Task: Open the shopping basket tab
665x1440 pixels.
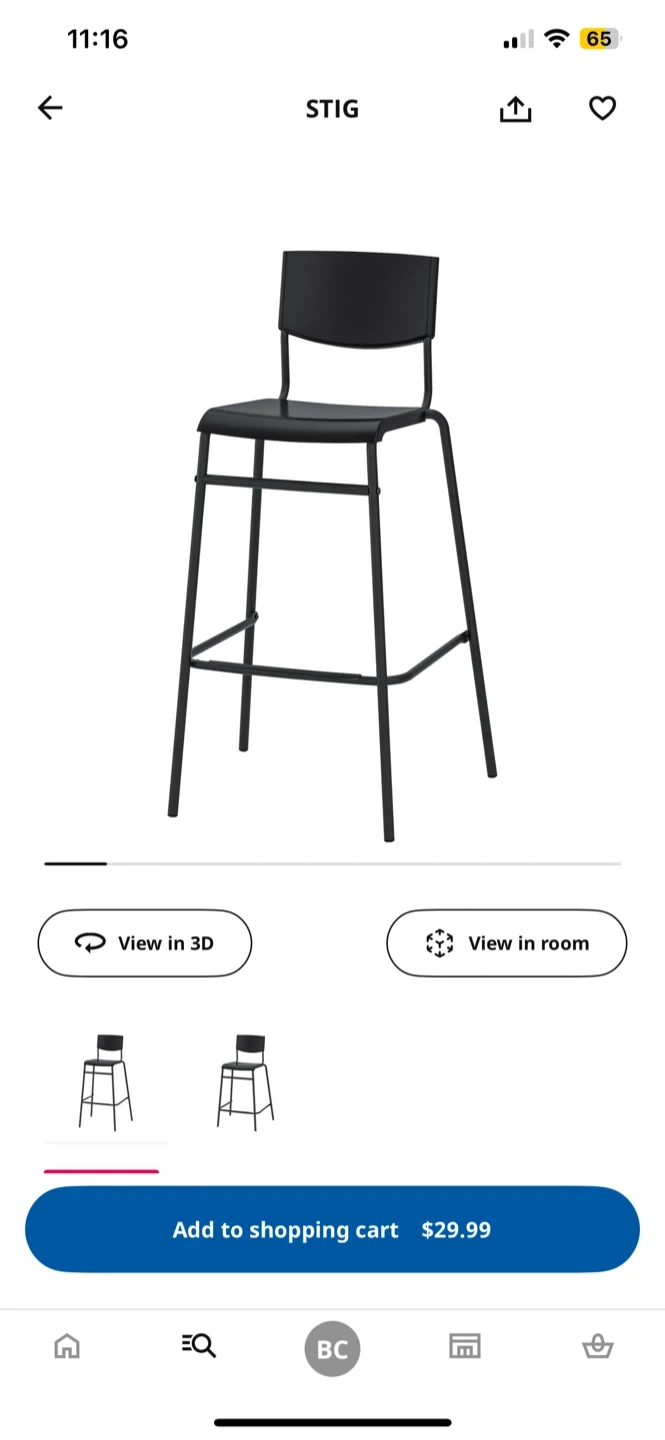Action: tap(598, 1346)
